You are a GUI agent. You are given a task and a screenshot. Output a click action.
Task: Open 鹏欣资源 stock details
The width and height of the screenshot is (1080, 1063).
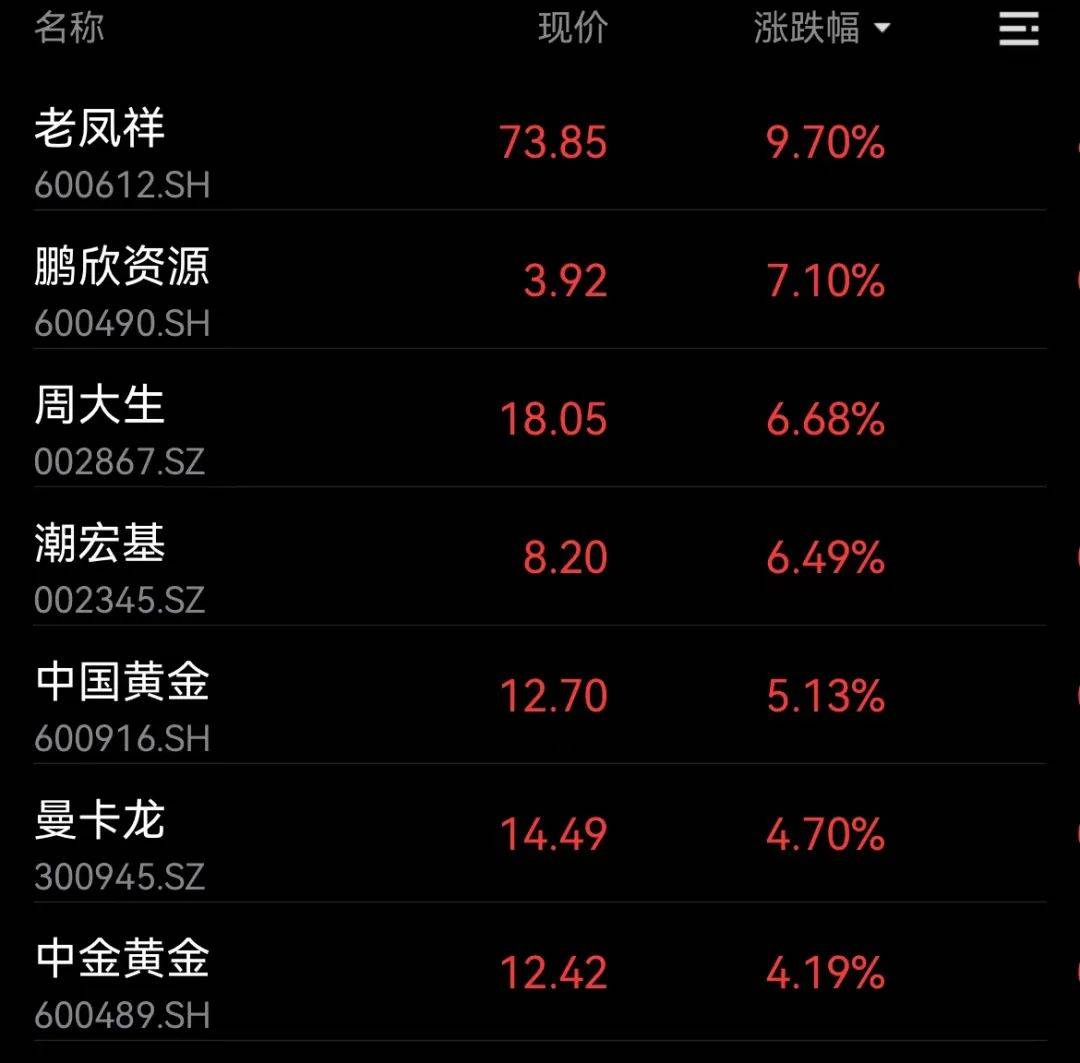[122, 268]
